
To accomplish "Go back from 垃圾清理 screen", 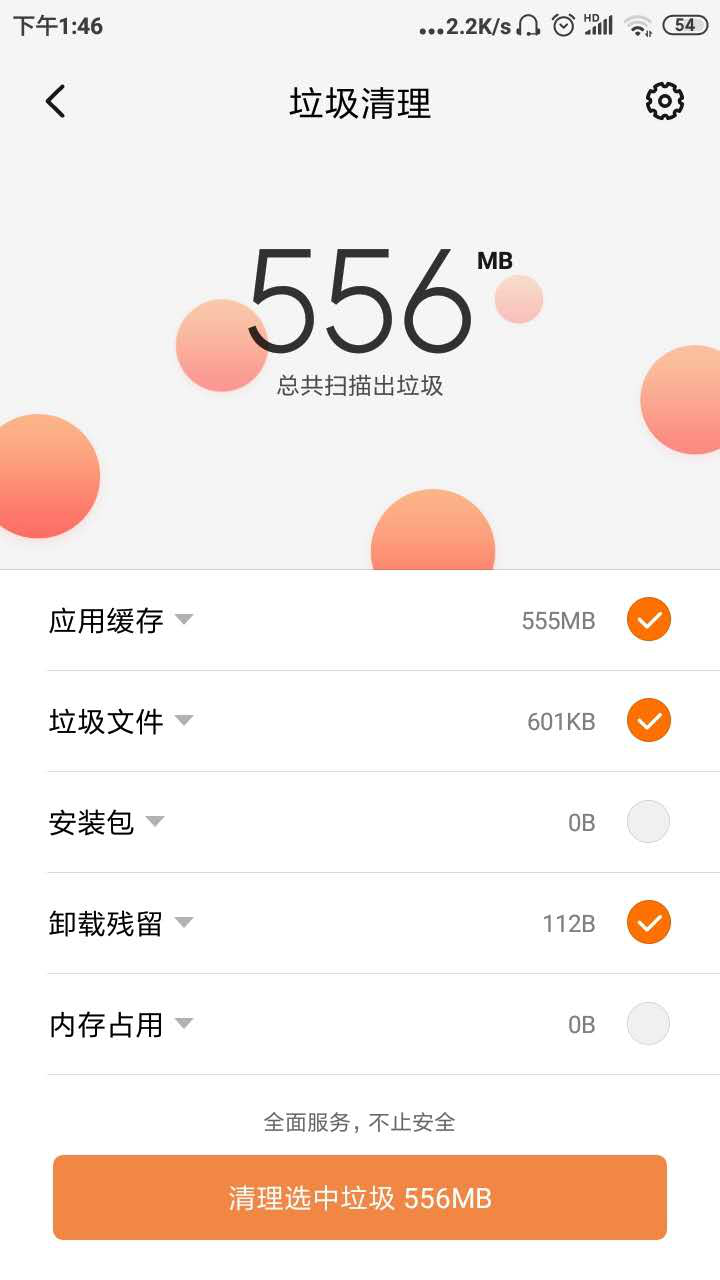I will click(56, 101).
